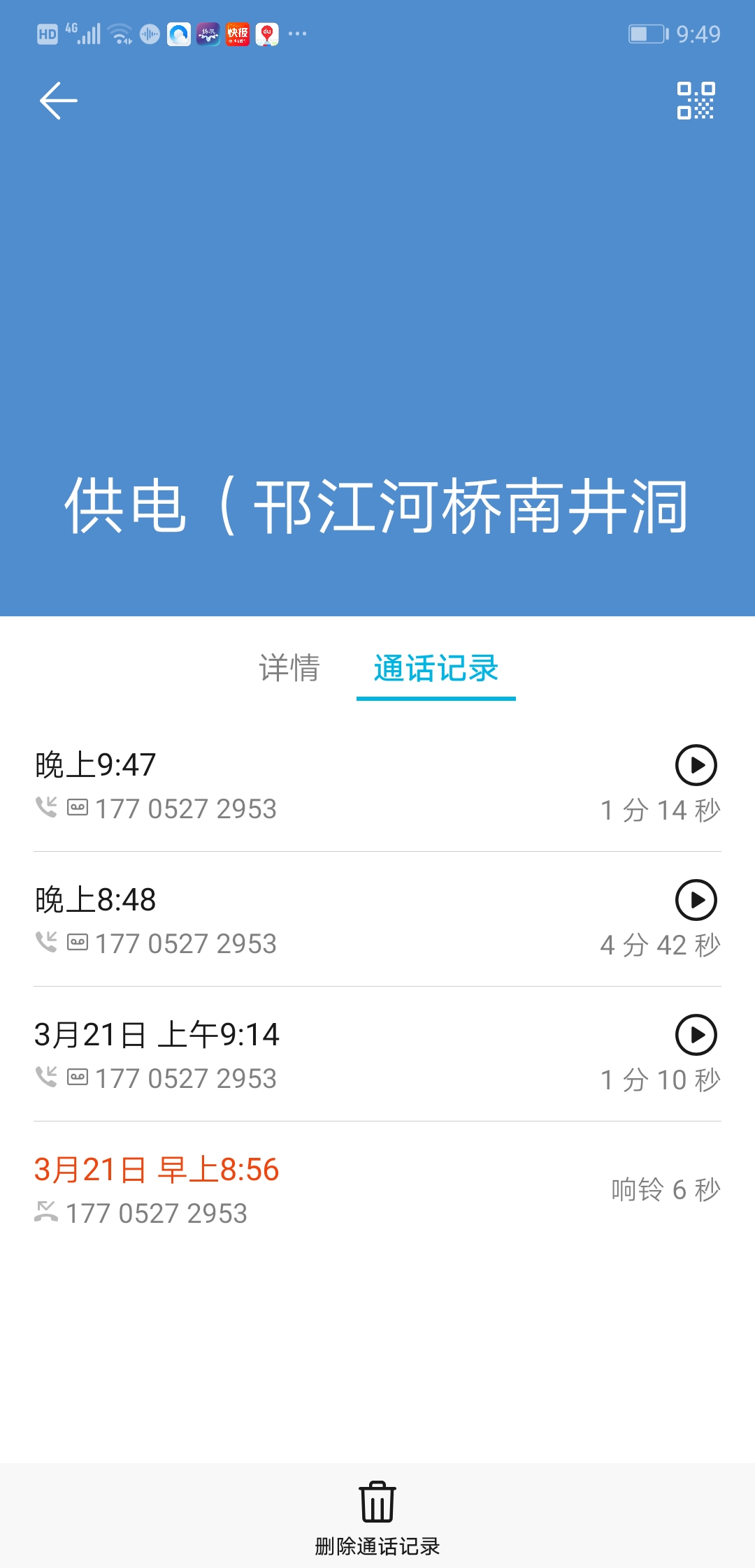This screenshot has width=755, height=1568.
Task: Select the 通话记录 tab
Action: (436, 669)
